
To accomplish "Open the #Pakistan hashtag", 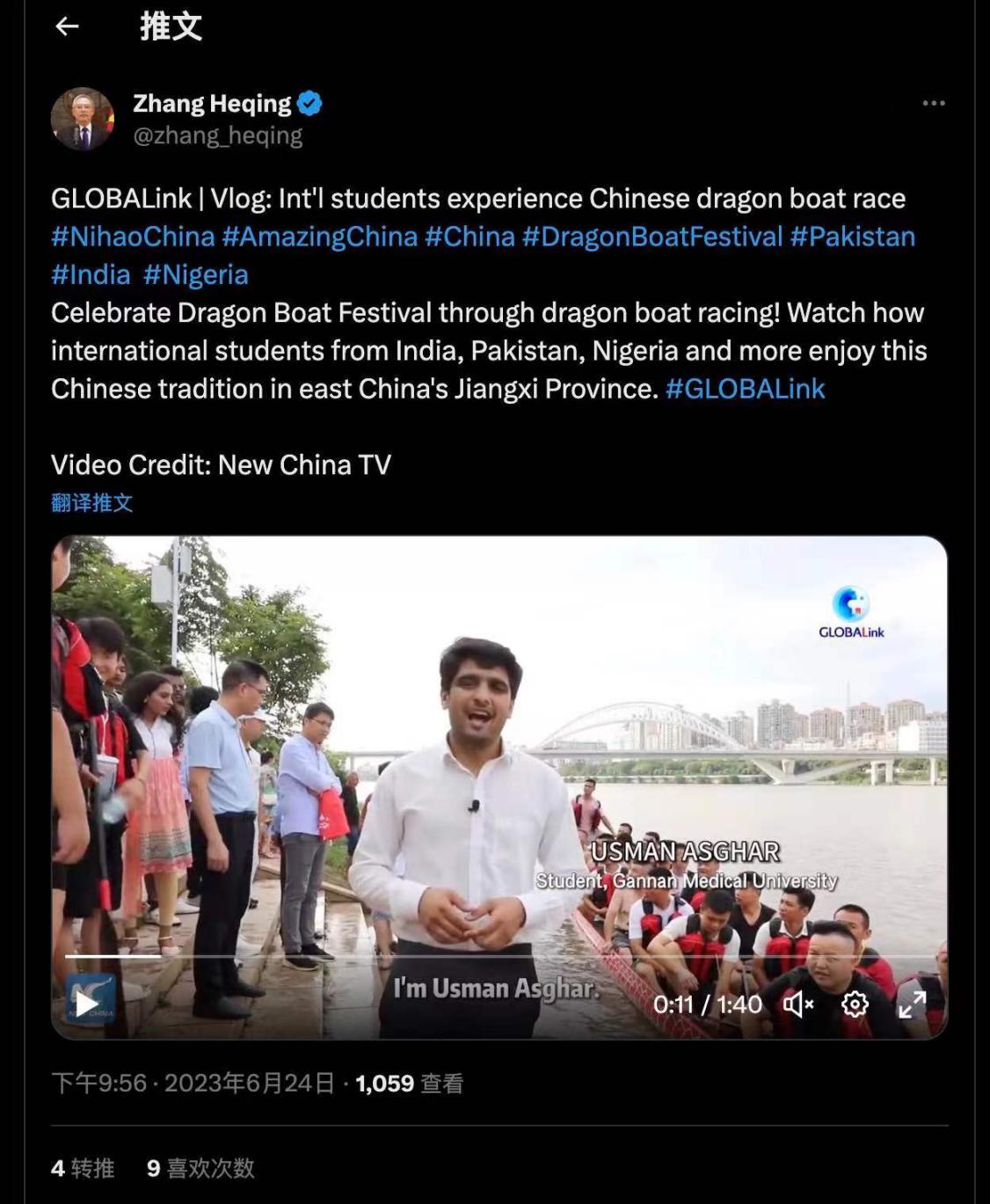I will [852, 237].
